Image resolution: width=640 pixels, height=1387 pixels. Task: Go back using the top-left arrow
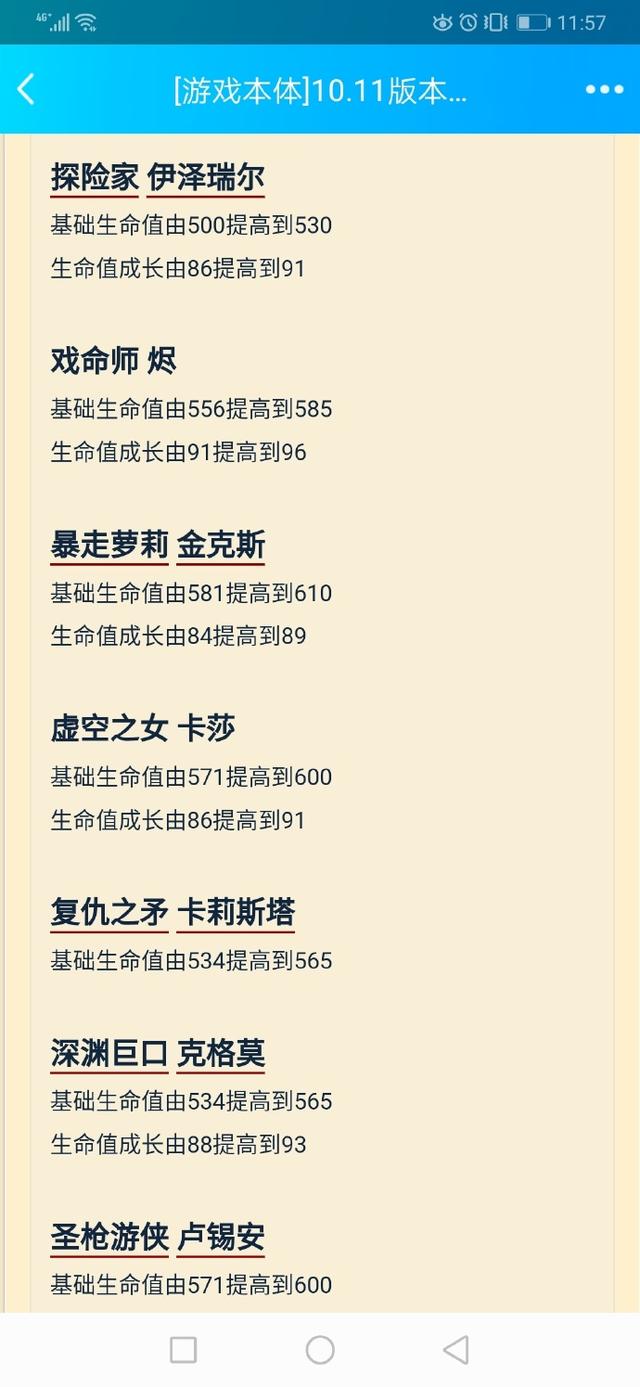click(26, 90)
